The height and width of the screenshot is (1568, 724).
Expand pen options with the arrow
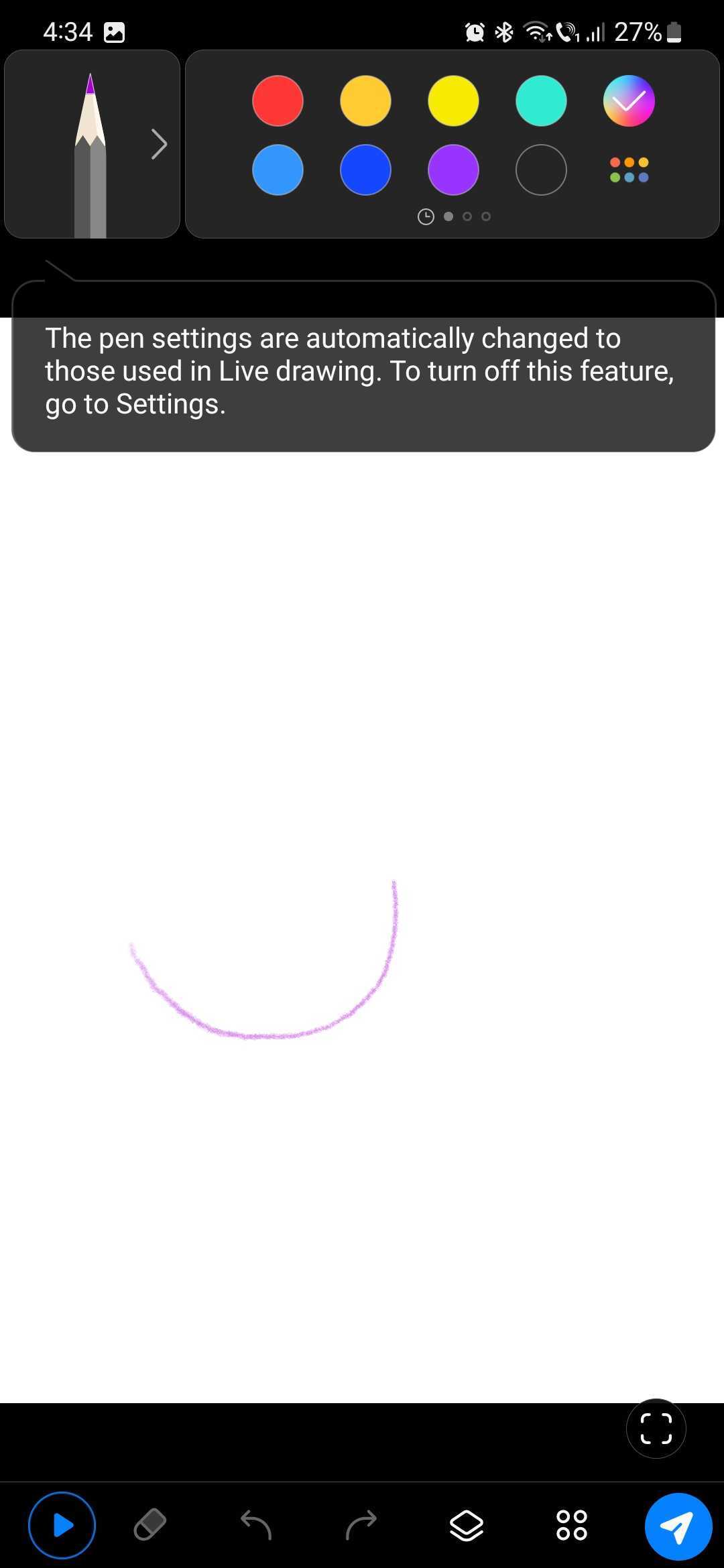[x=159, y=144]
